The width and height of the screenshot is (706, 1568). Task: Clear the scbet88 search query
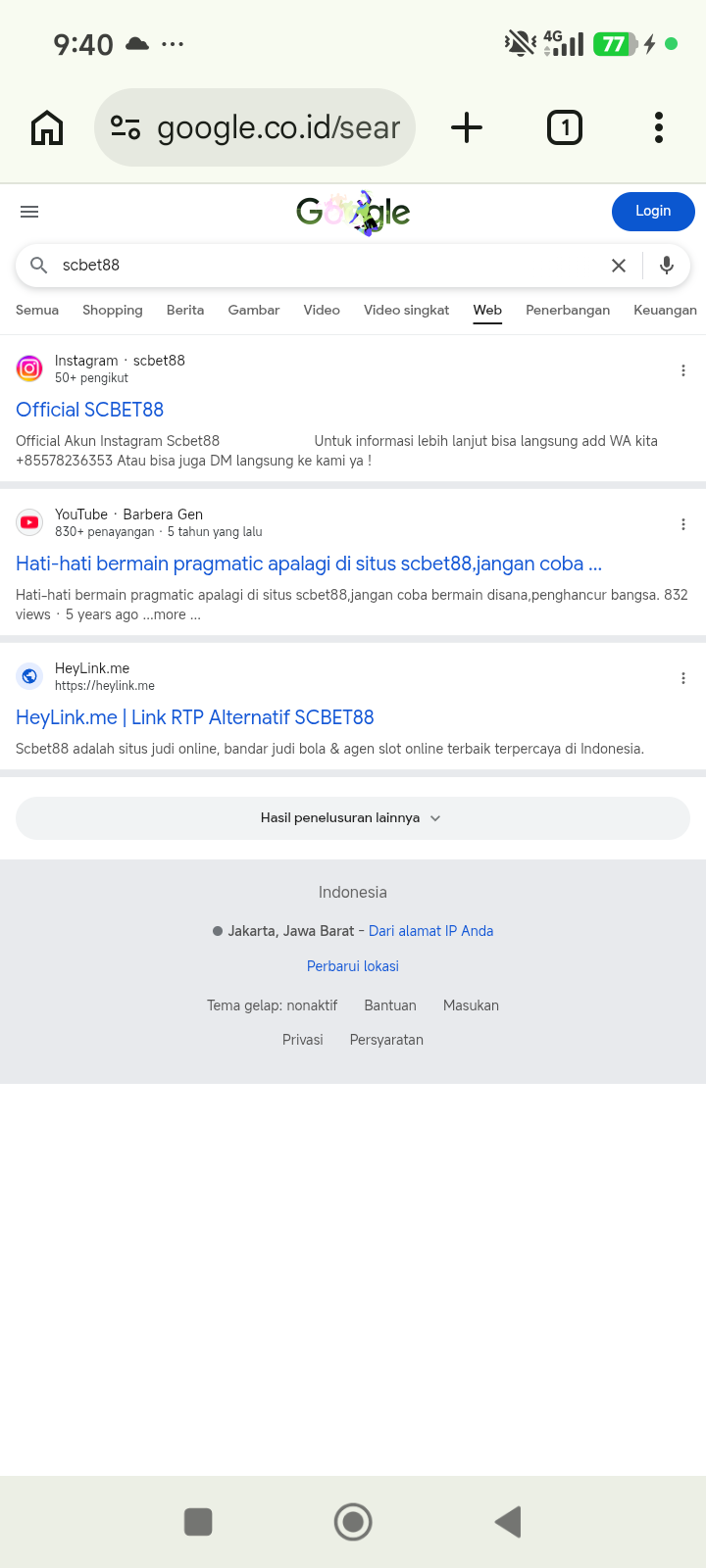(x=619, y=266)
